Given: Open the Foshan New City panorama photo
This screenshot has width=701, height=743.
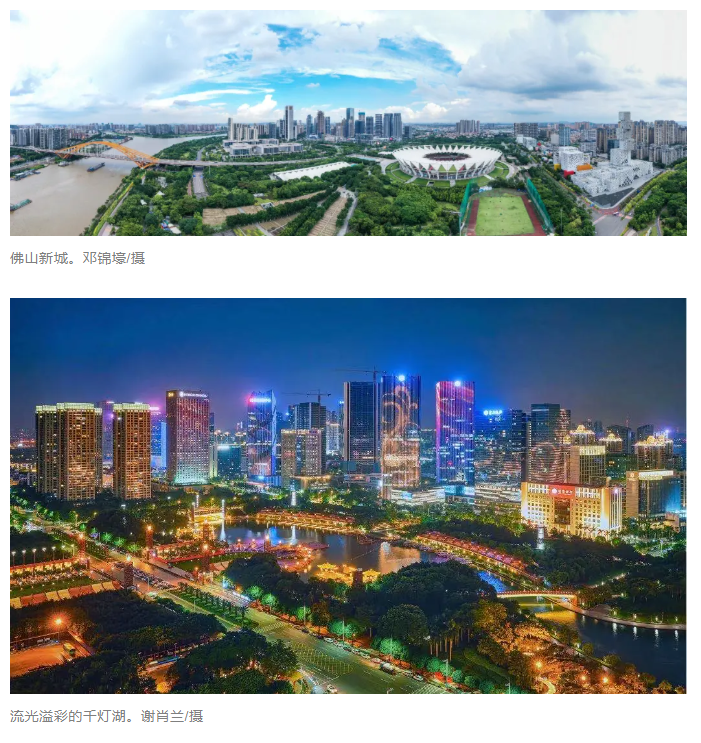Looking at the screenshot, I should [348, 123].
